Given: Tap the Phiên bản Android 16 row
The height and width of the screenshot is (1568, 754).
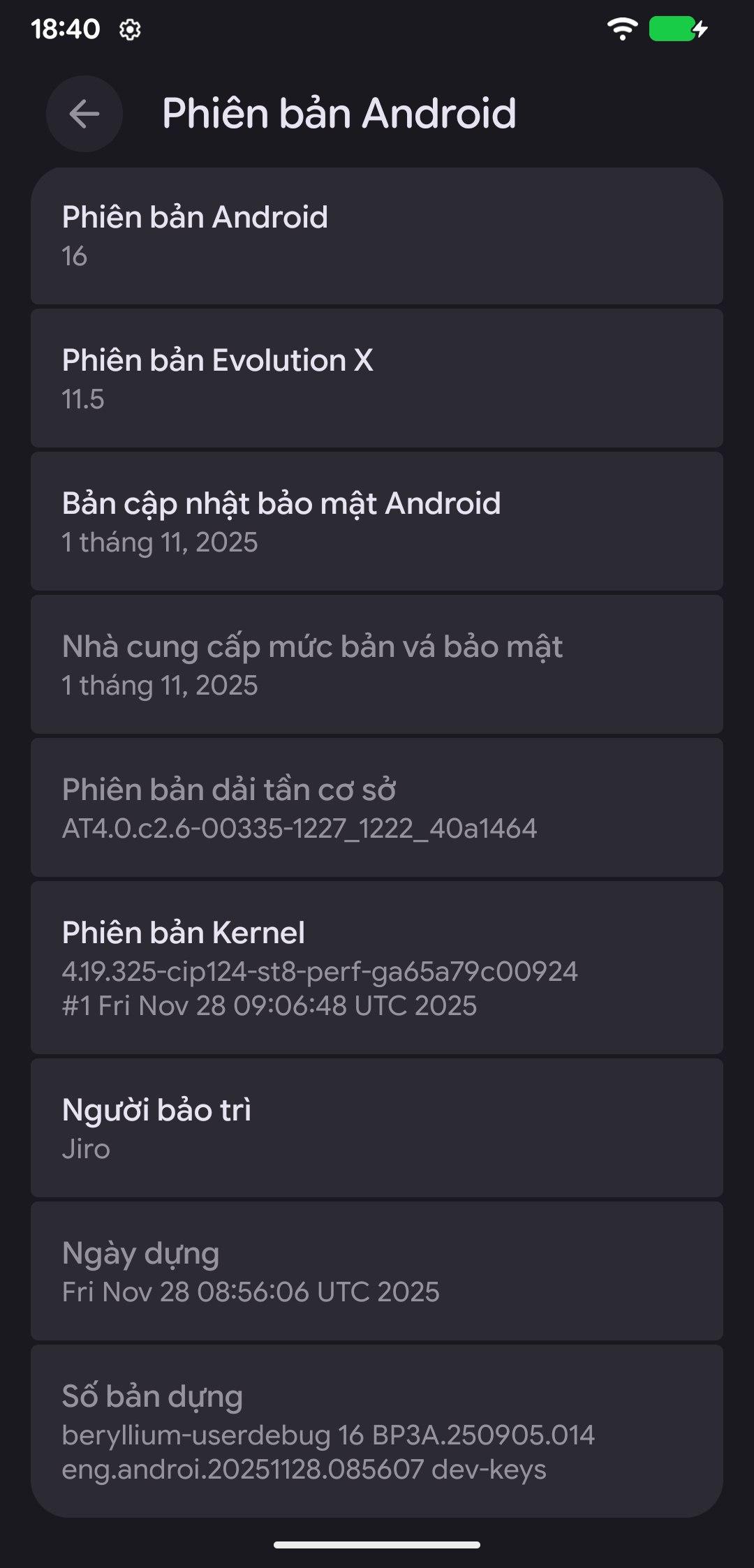Looking at the screenshot, I should [377, 236].
